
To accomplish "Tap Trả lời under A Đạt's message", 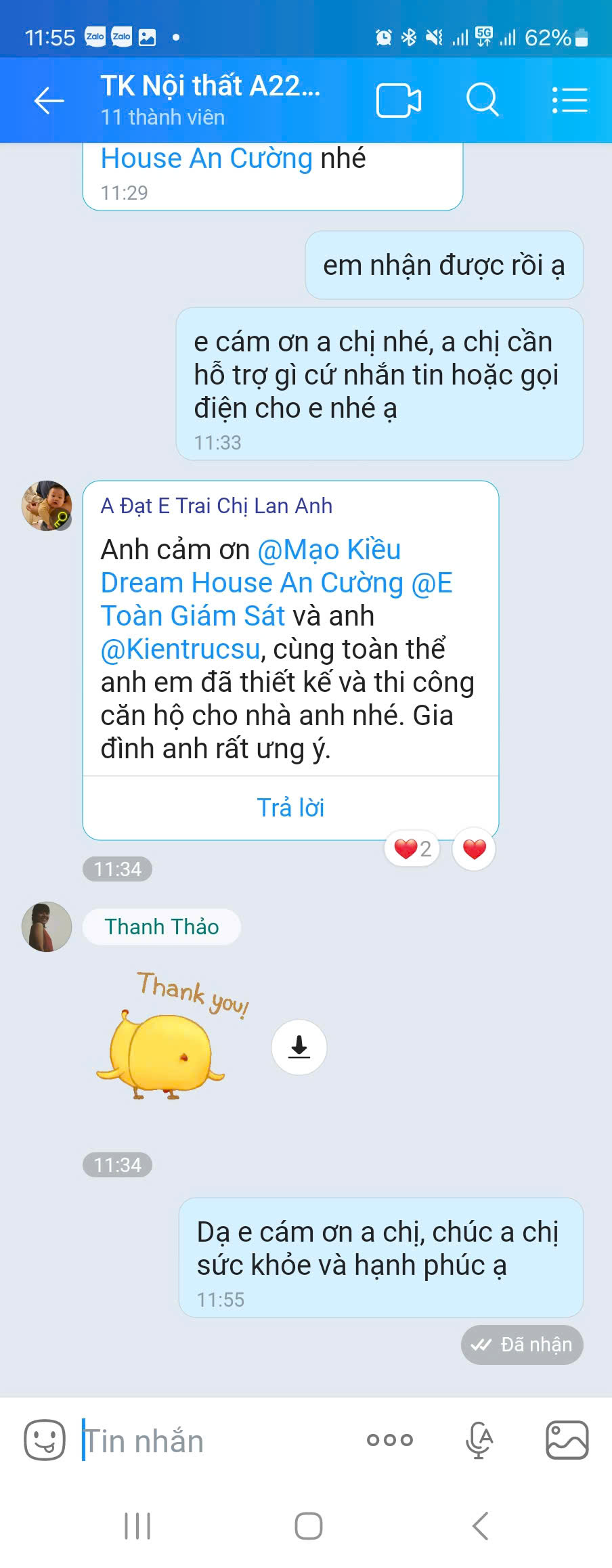I will (290, 808).
